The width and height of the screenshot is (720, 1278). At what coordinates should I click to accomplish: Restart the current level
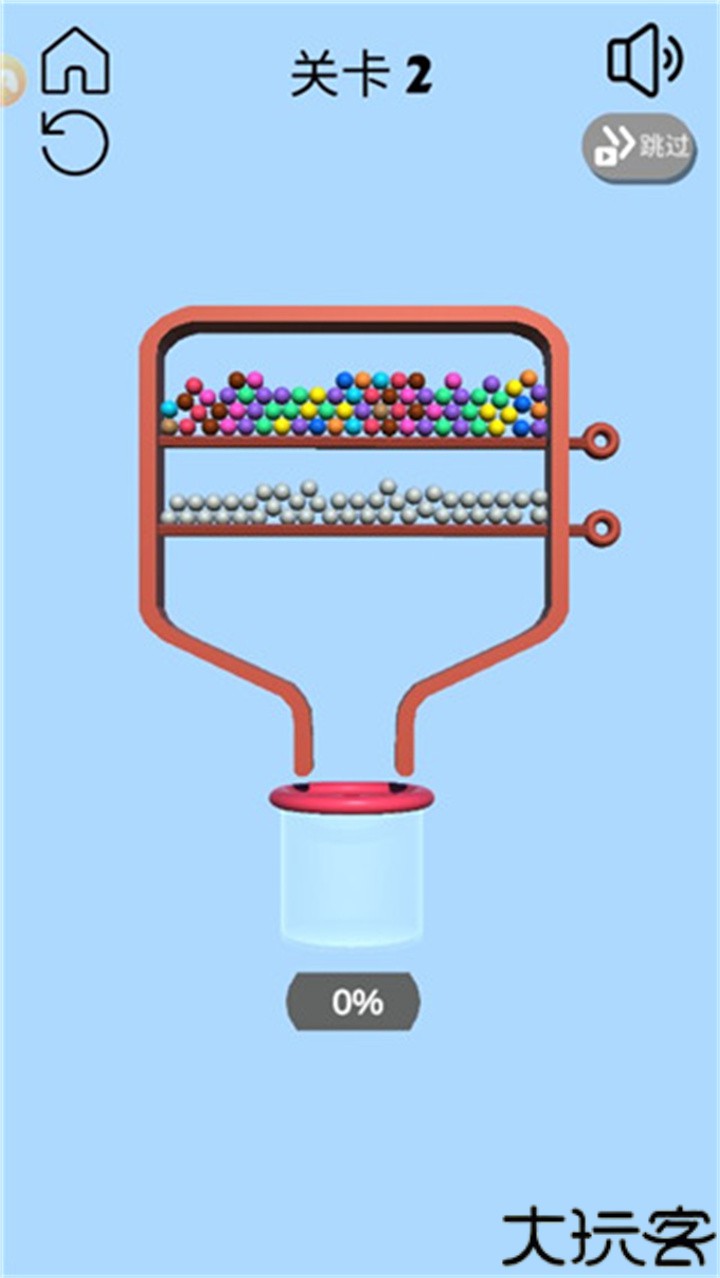pos(75,142)
